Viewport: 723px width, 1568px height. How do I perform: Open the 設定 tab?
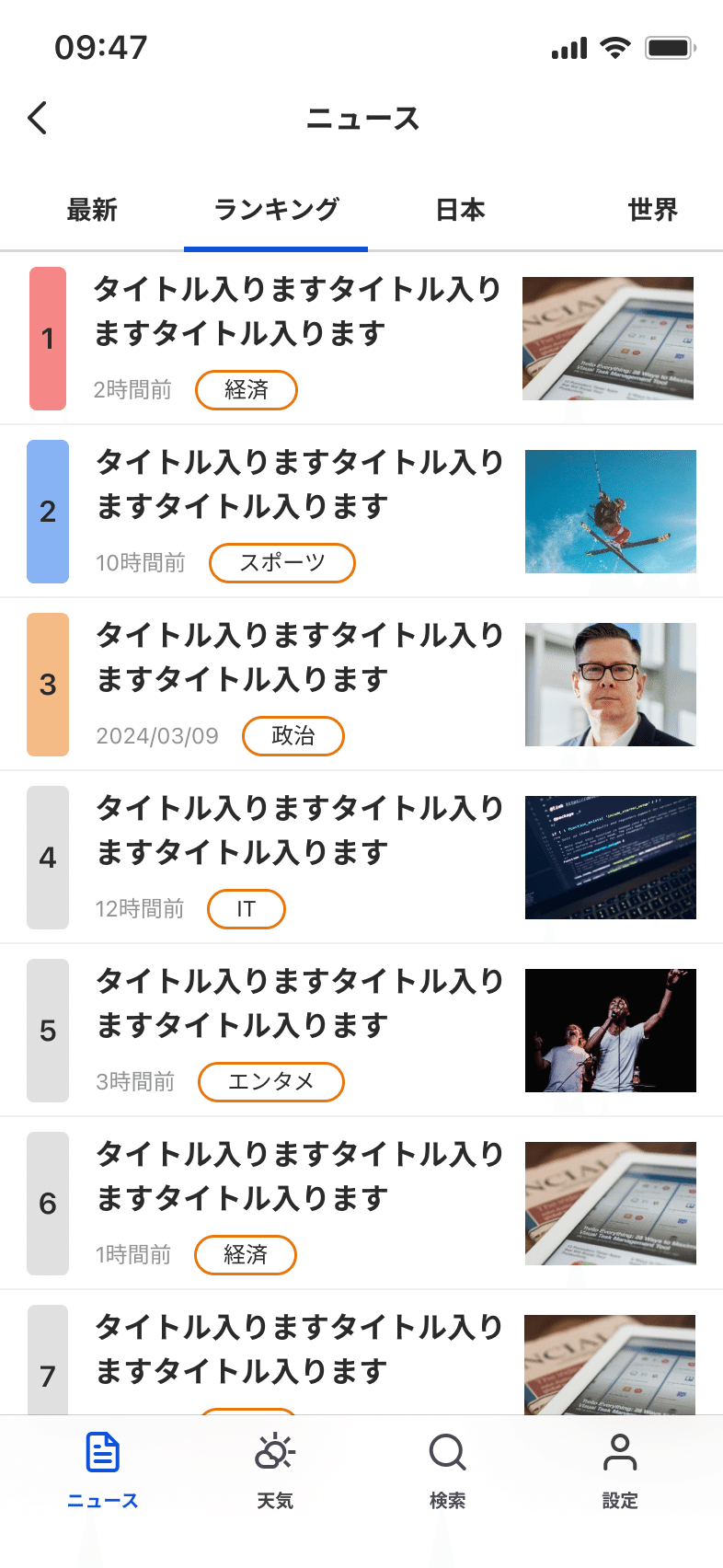click(620, 1470)
